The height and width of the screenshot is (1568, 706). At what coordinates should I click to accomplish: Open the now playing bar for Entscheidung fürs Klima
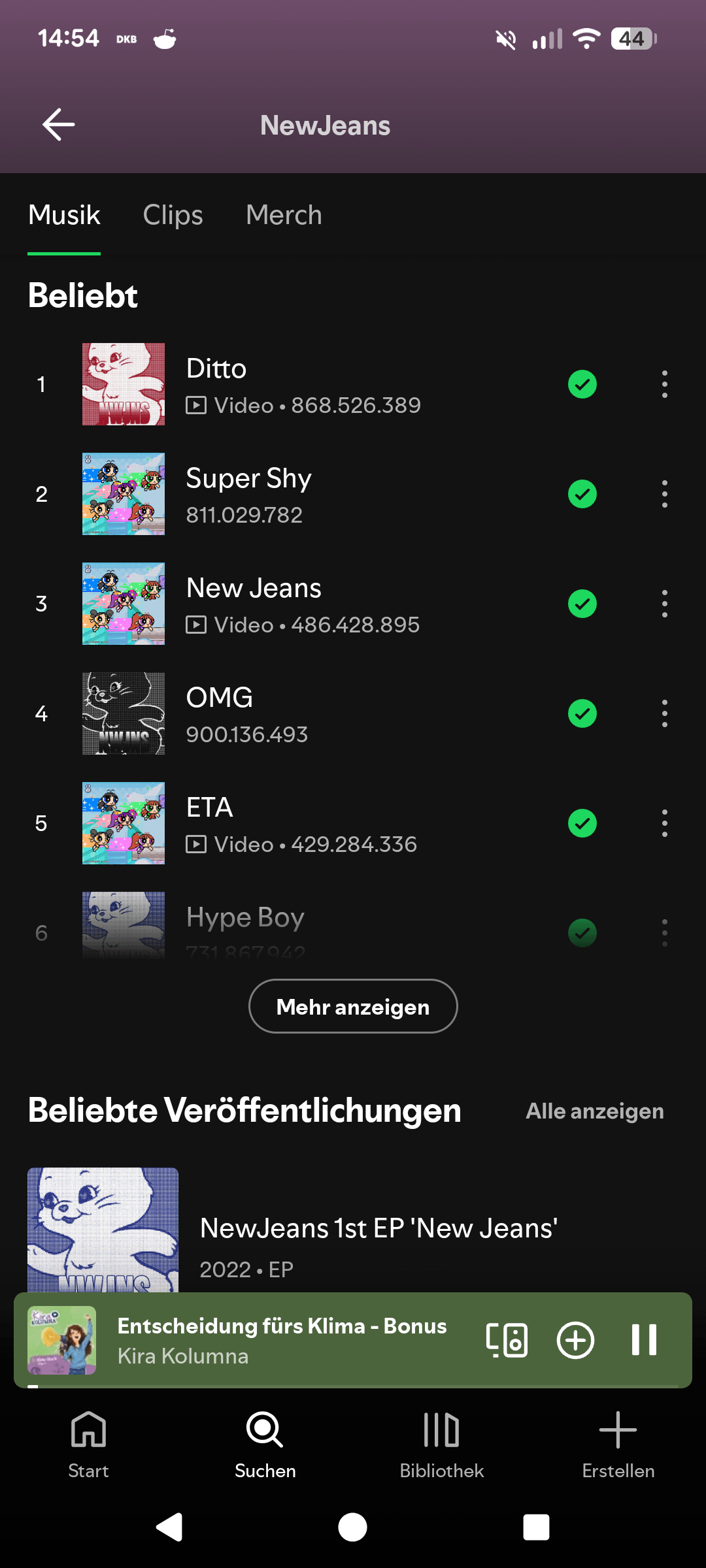point(281,1340)
